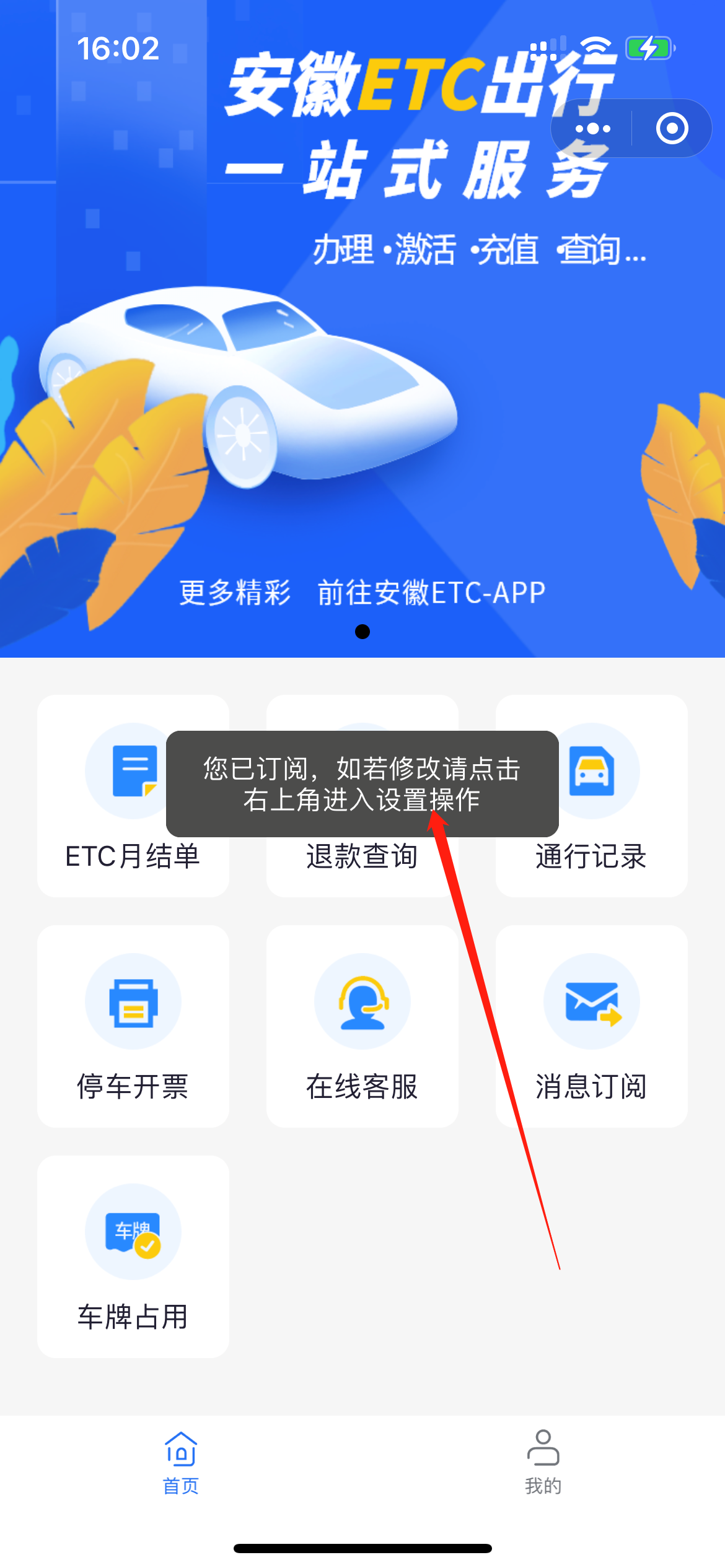Open 停车开票 parking invoice
Image resolution: width=725 pixels, height=1568 pixels.
(x=133, y=1026)
